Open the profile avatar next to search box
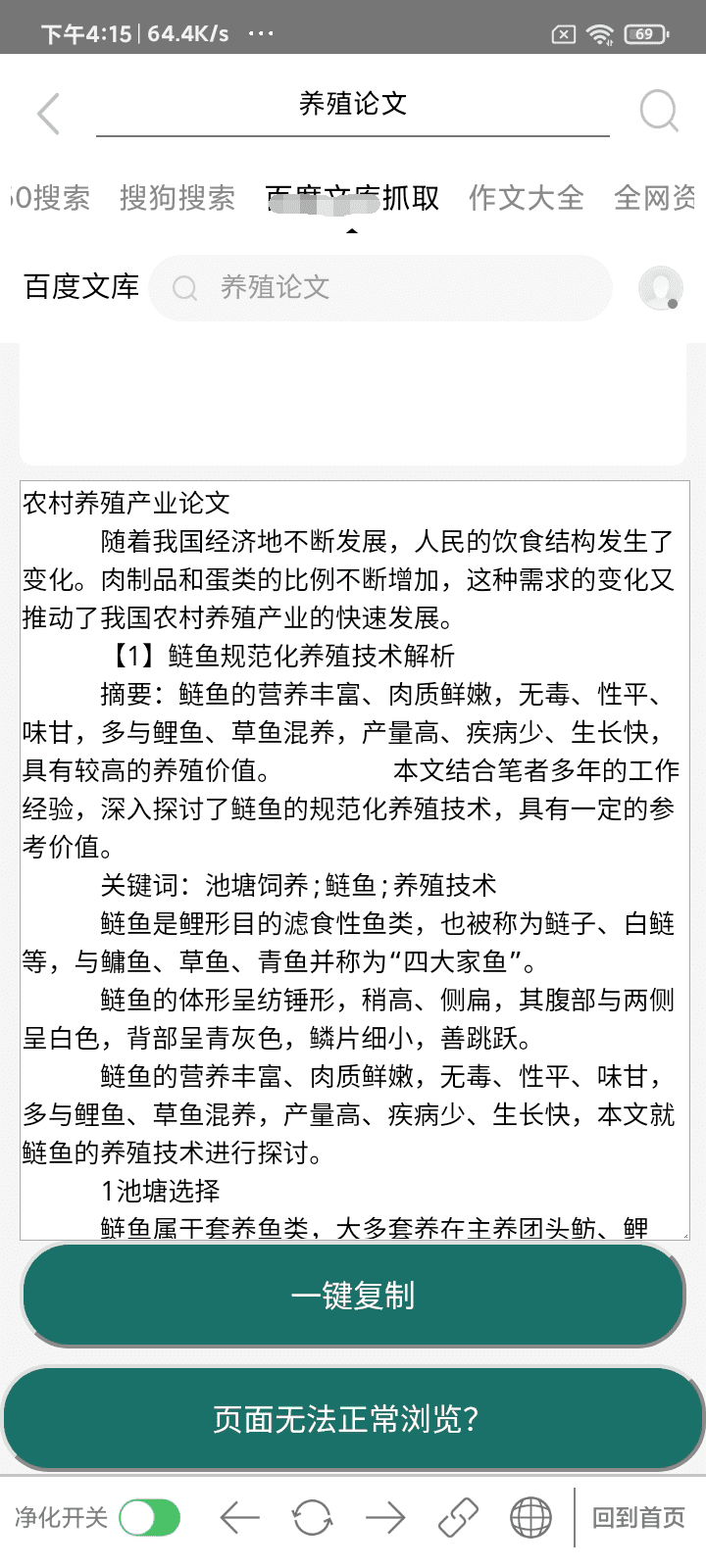706x1568 pixels. [x=660, y=287]
